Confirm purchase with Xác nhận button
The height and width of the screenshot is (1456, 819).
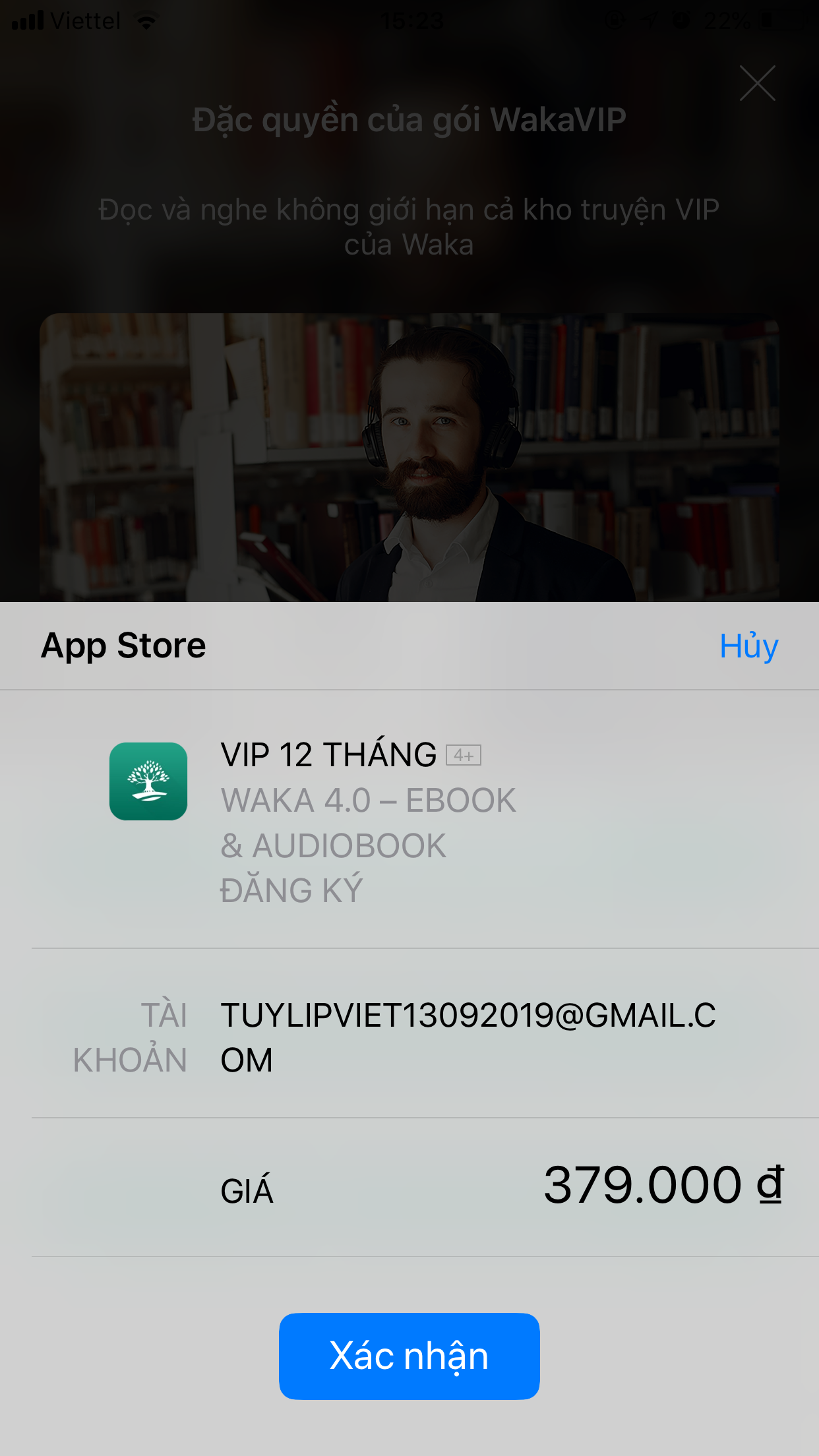click(x=409, y=1356)
